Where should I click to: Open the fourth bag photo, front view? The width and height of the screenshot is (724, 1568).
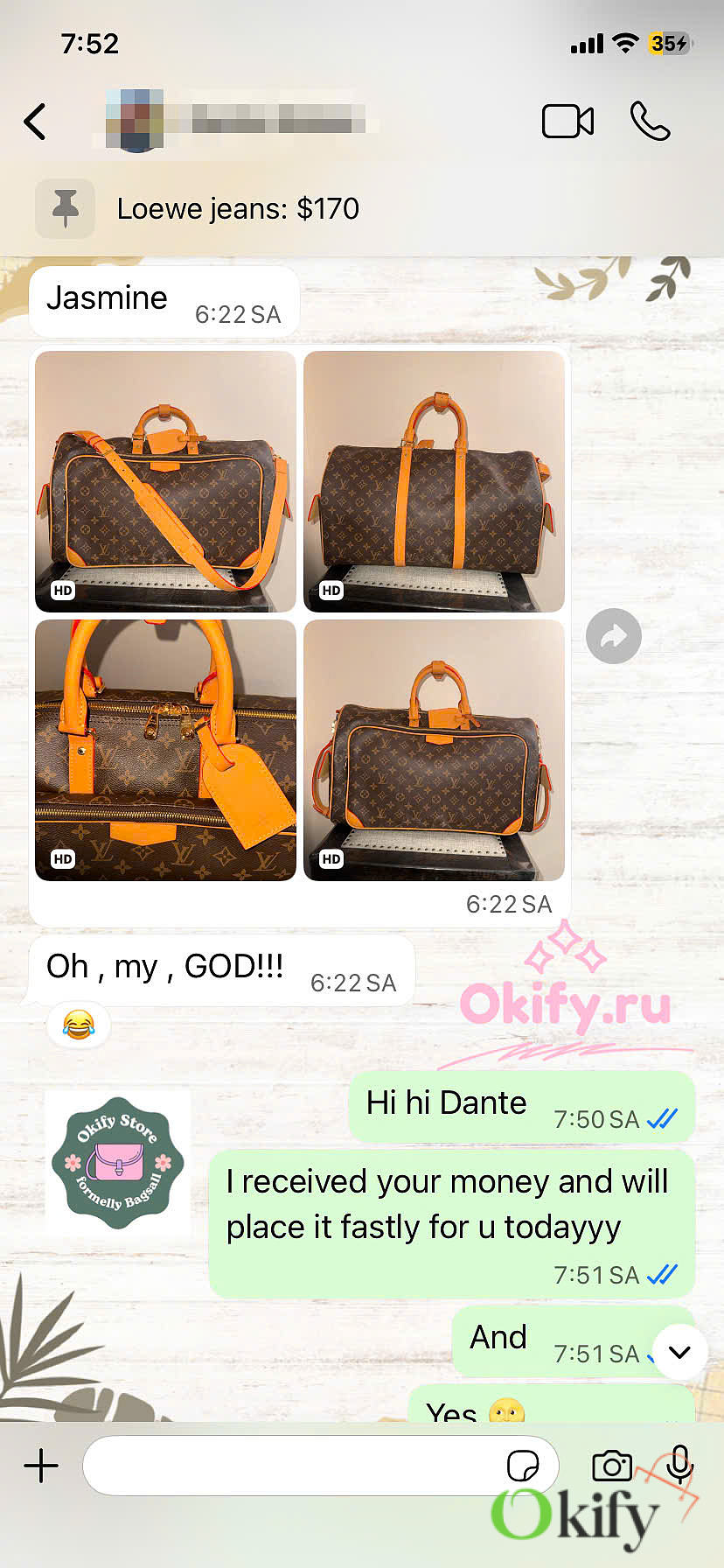coord(434,750)
